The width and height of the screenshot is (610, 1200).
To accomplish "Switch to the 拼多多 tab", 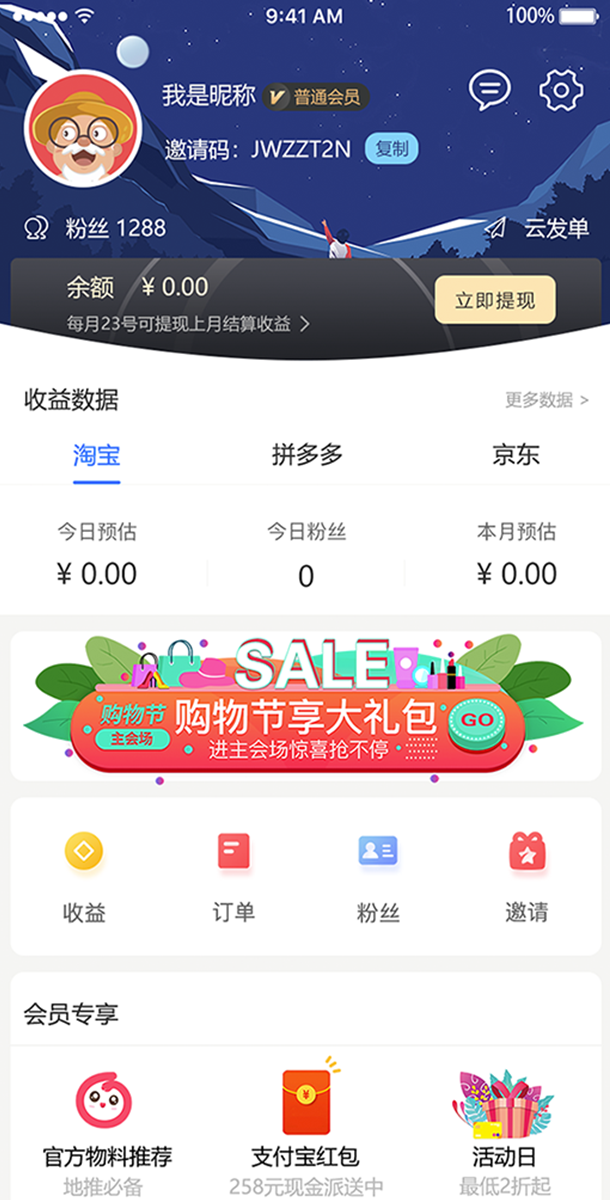I will point(307,456).
